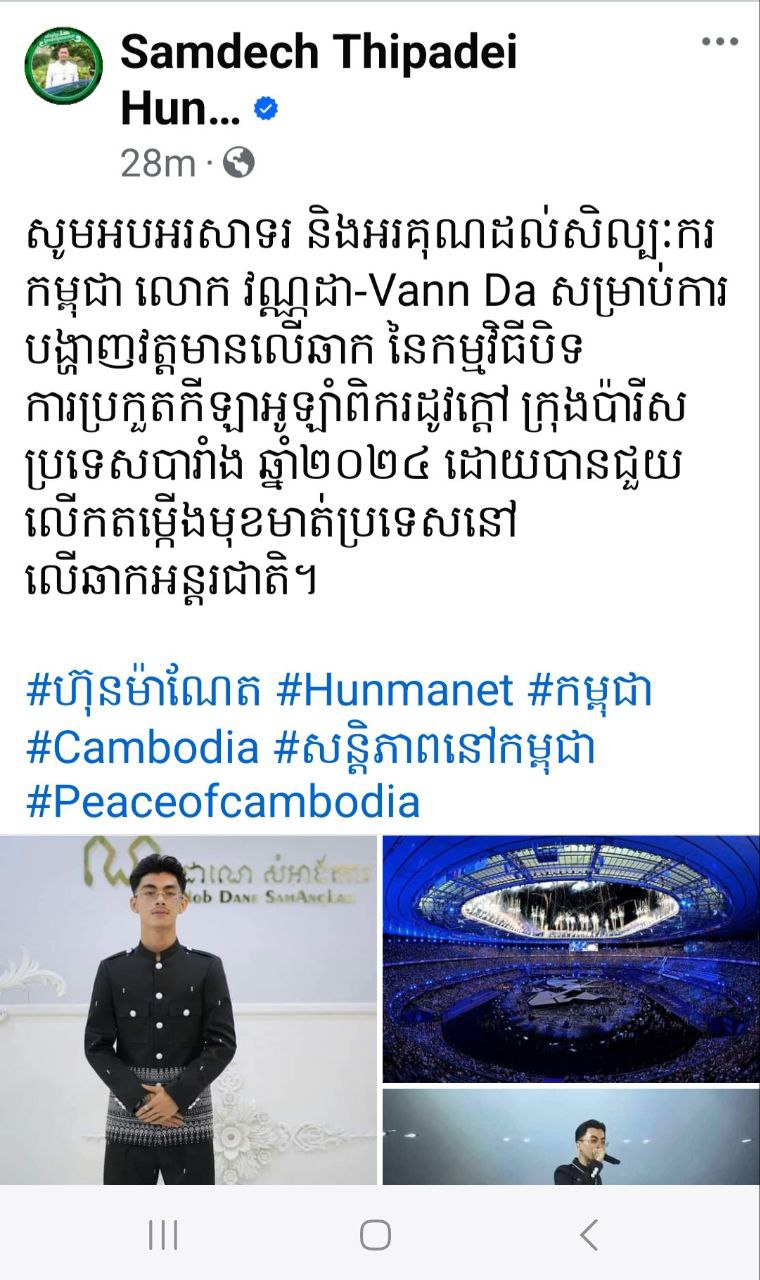Go back with system back button
Image resolution: width=760 pixels, height=1280 pixels.
tap(589, 1236)
